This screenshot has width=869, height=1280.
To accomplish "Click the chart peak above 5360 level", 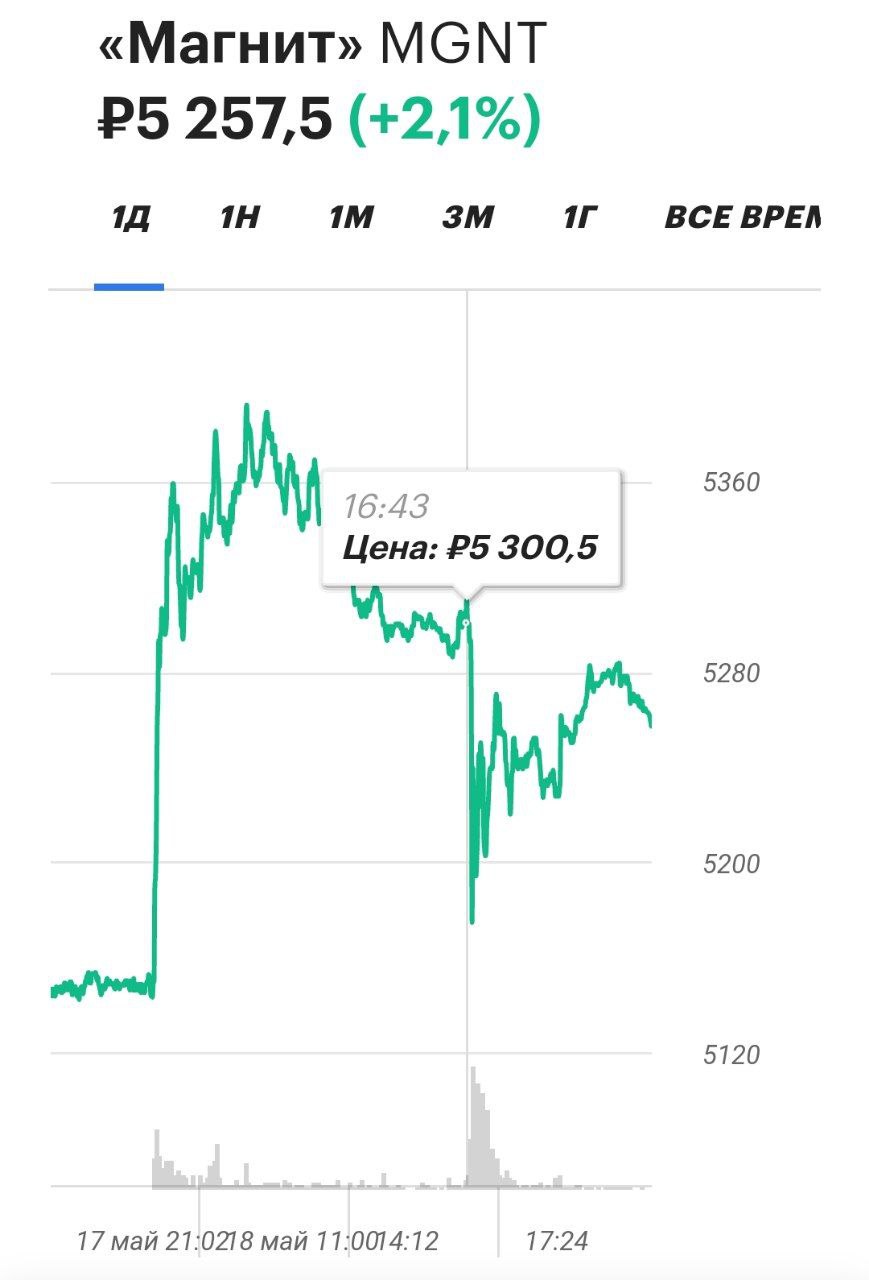I will tap(248, 404).
